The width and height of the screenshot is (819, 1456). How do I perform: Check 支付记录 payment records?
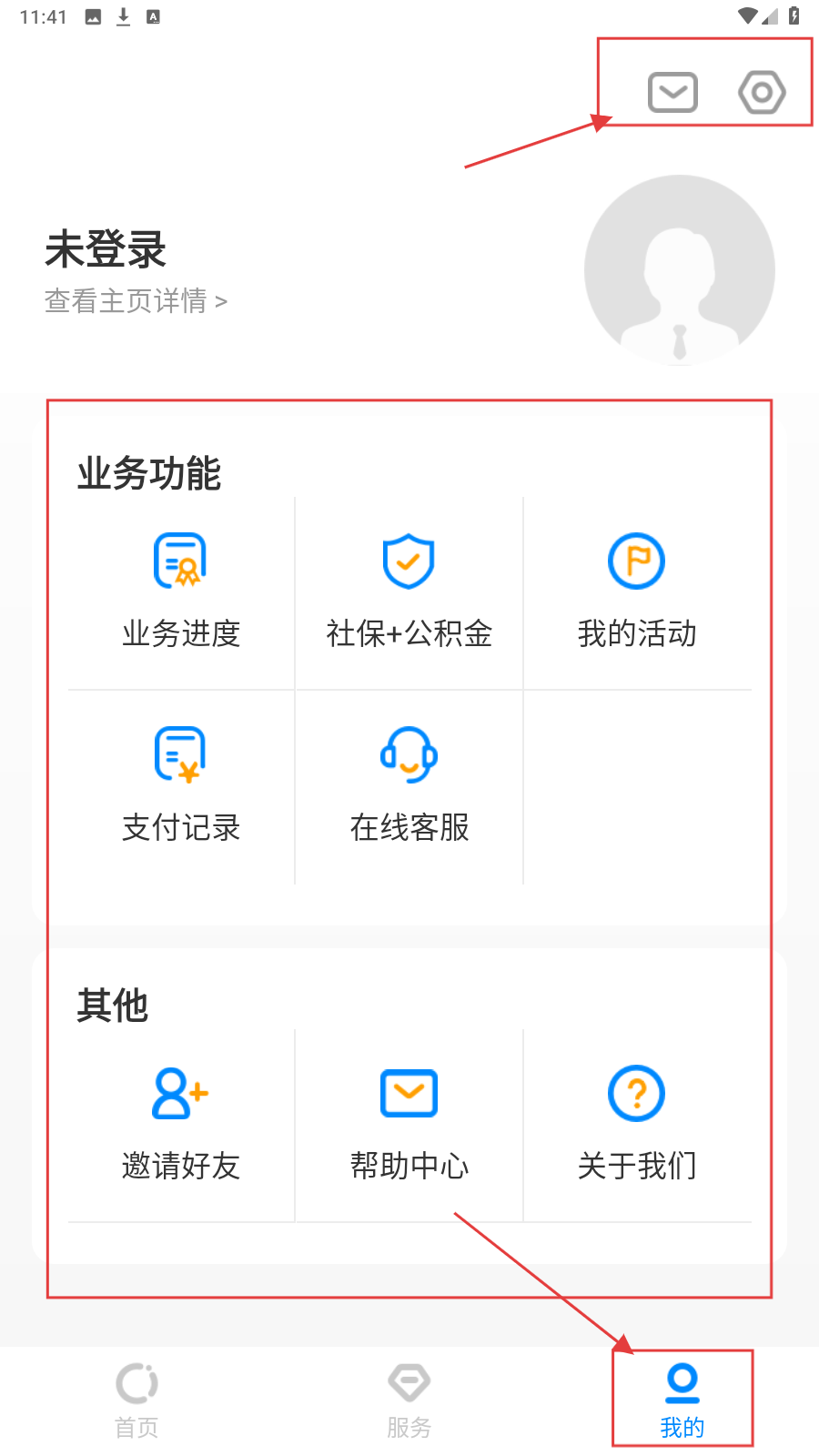(x=181, y=785)
